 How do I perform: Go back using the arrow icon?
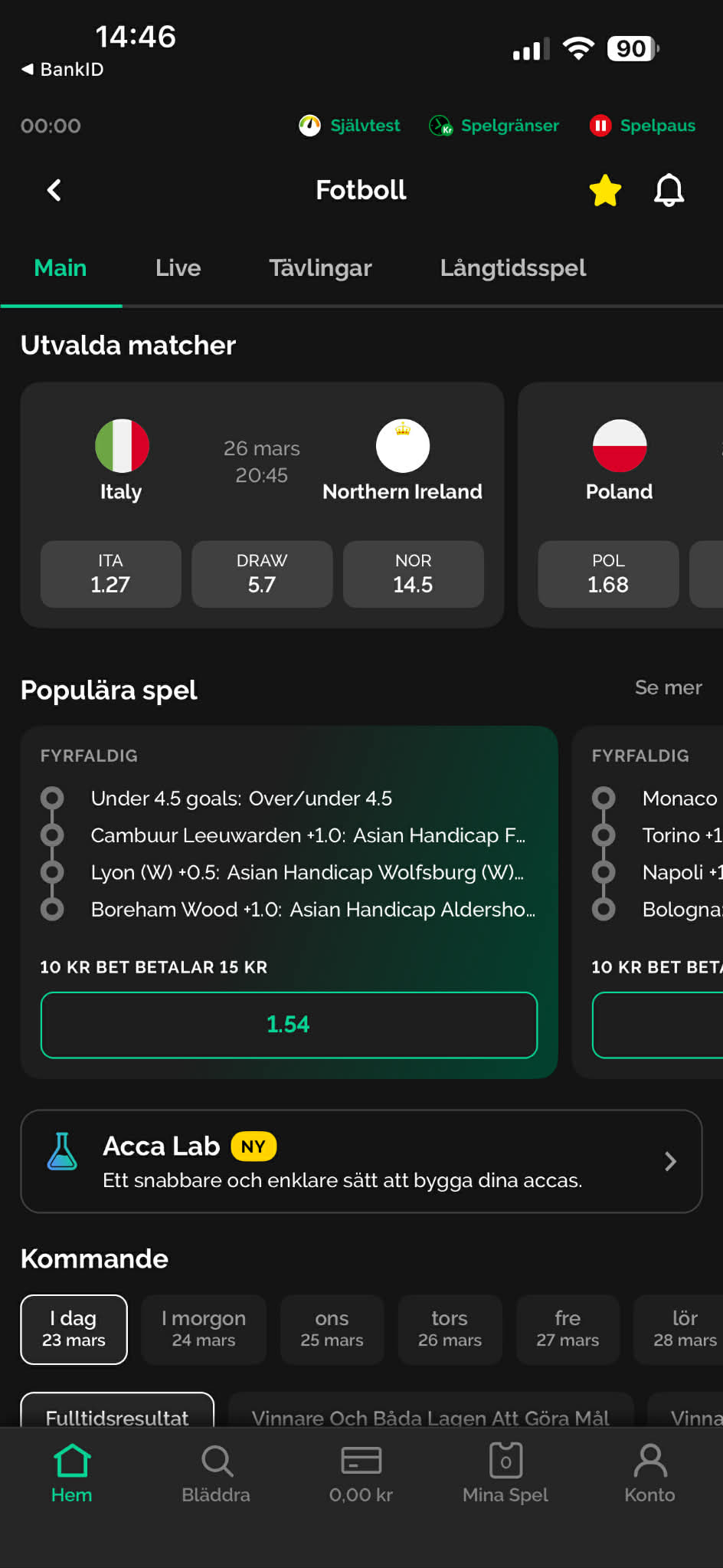pyautogui.click(x=54, y=190)
